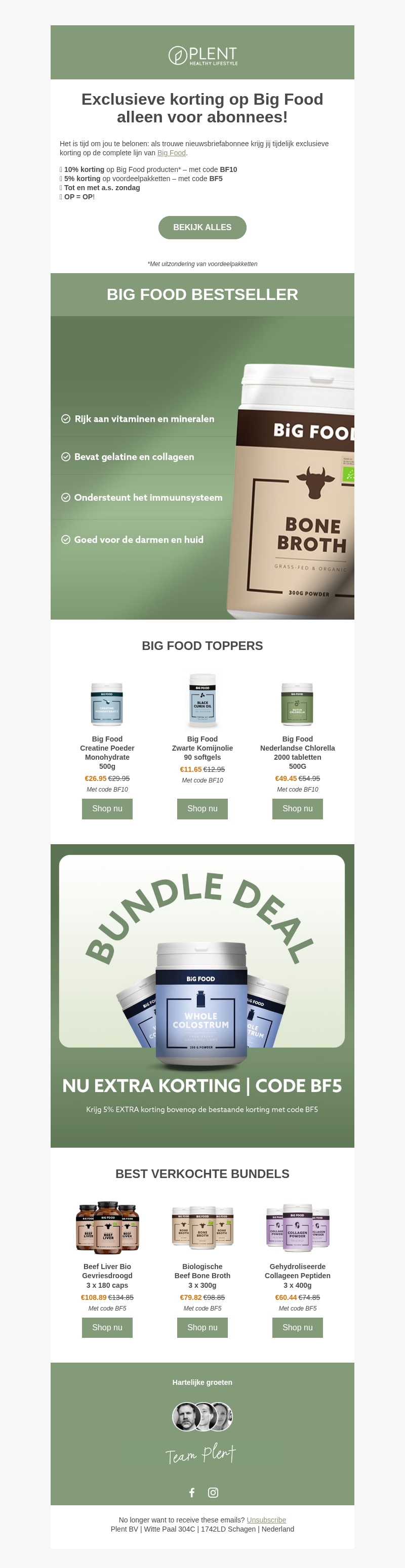Select Shop nu for Collageen Peptiden
This screenshot has height=1568, width=405.
click(x=297, y=1327)
